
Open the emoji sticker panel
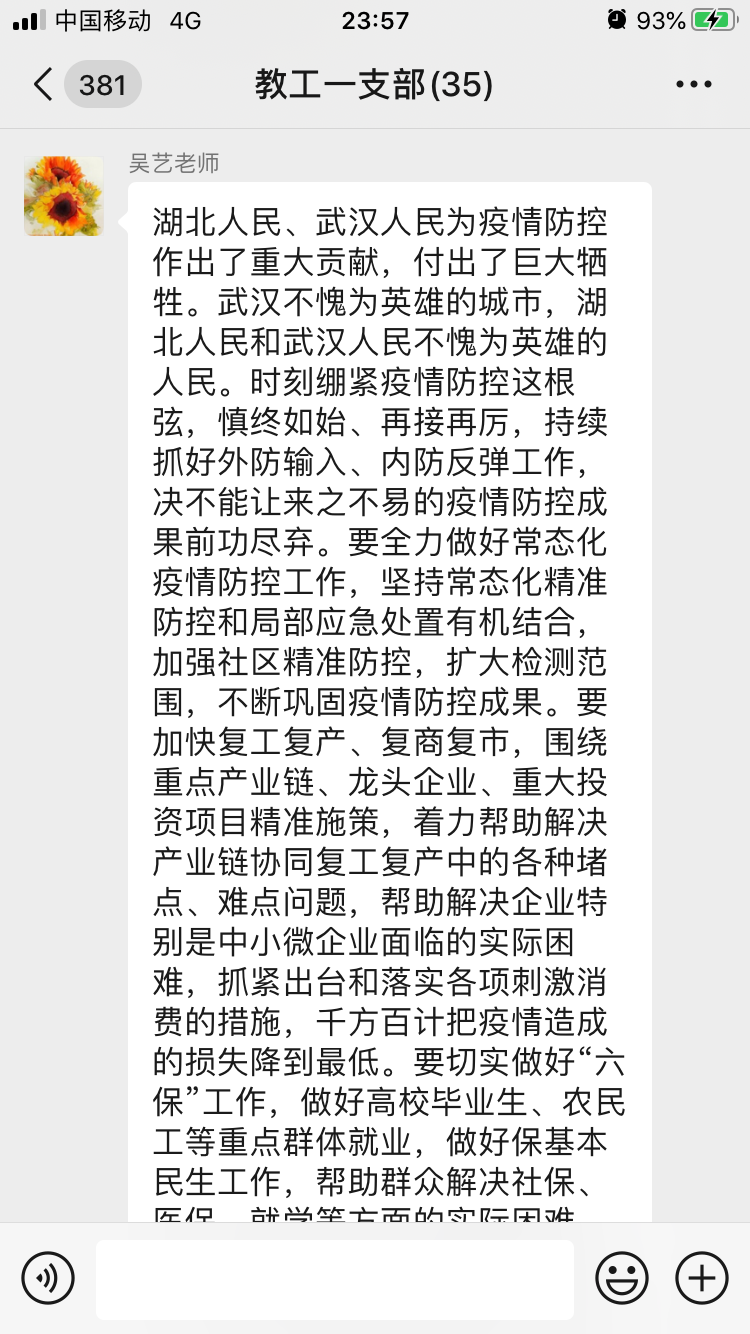pos(622,1278)
